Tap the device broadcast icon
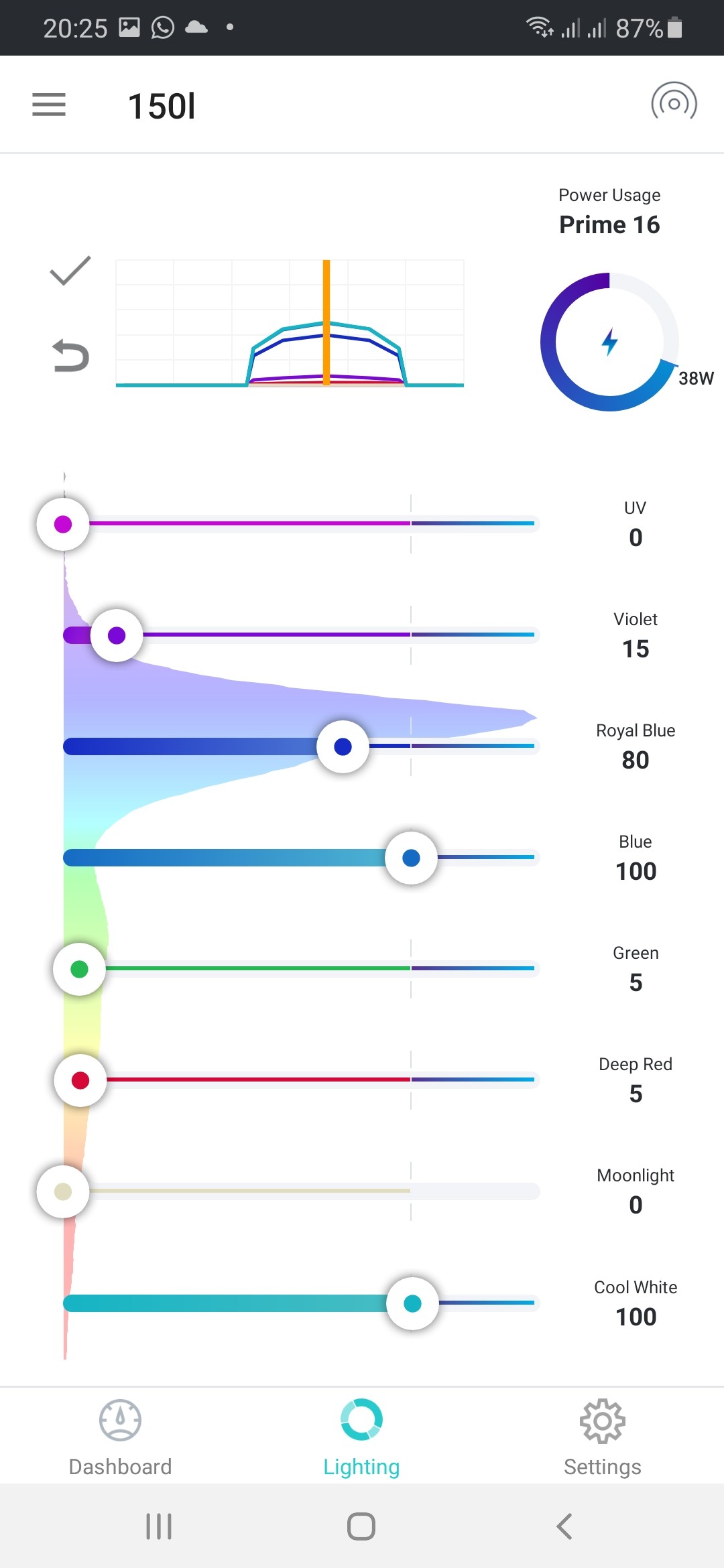The width and height of the screenshot is (724, 1568). pos(674,103)
